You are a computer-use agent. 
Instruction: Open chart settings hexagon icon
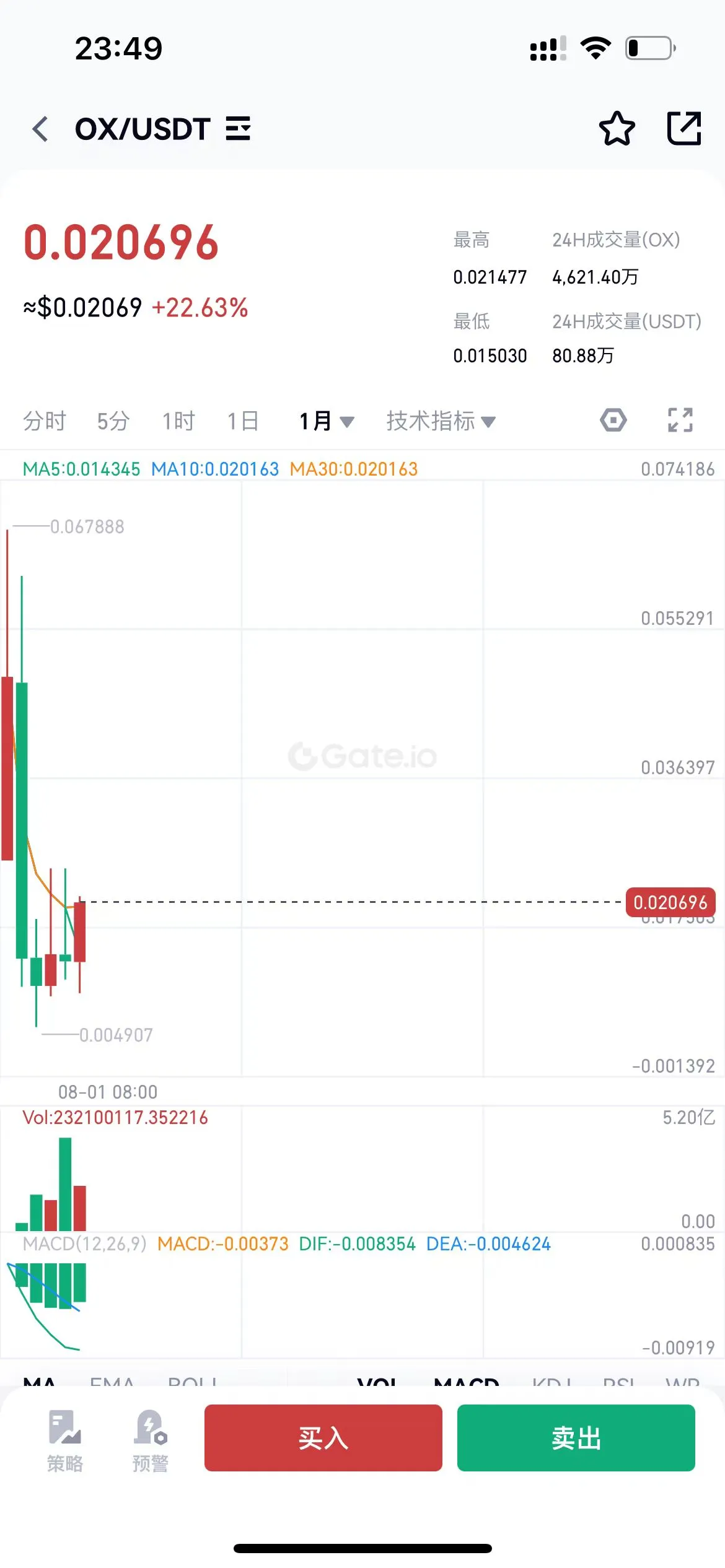[613, 420]
